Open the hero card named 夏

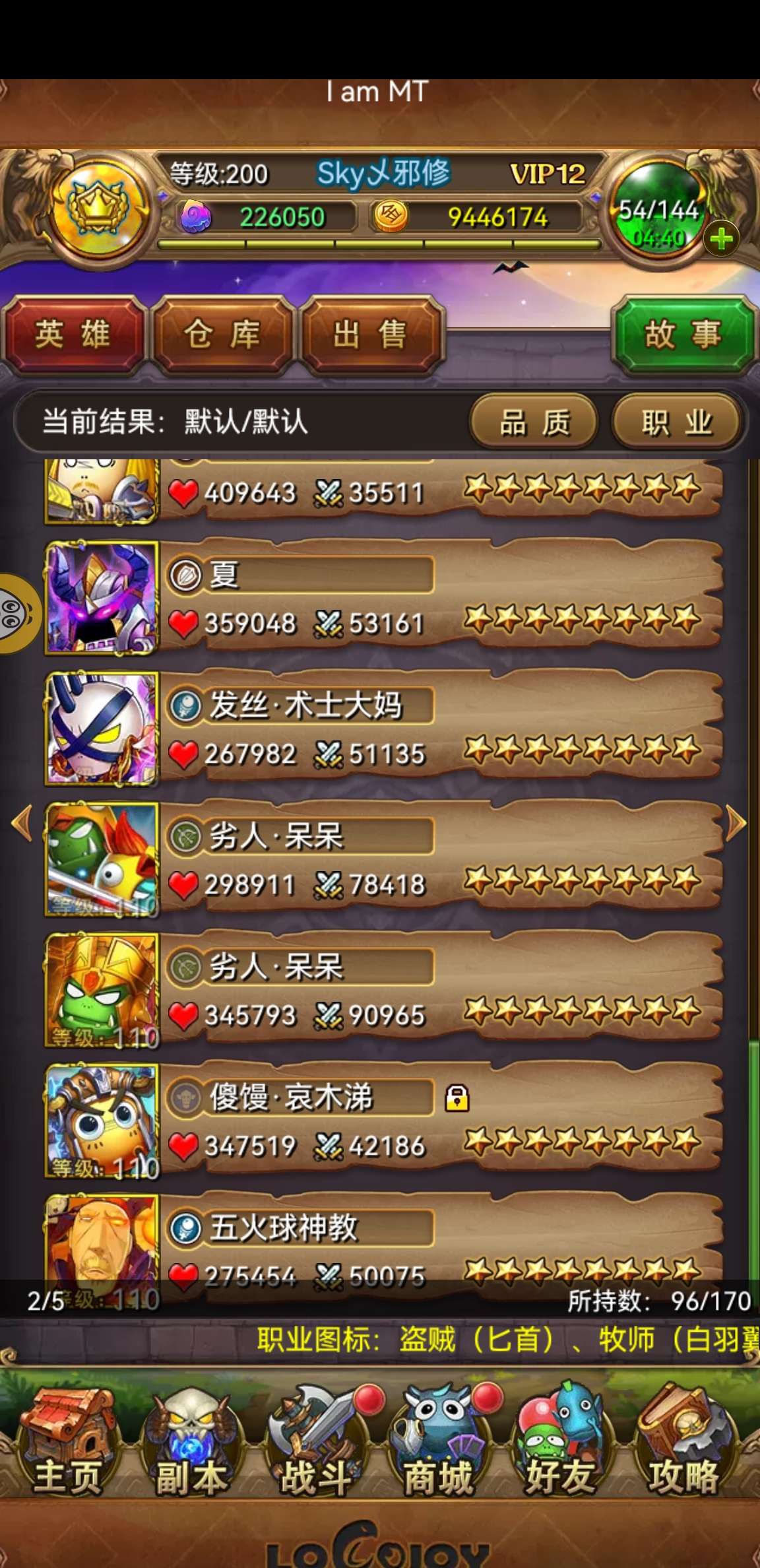383,598
